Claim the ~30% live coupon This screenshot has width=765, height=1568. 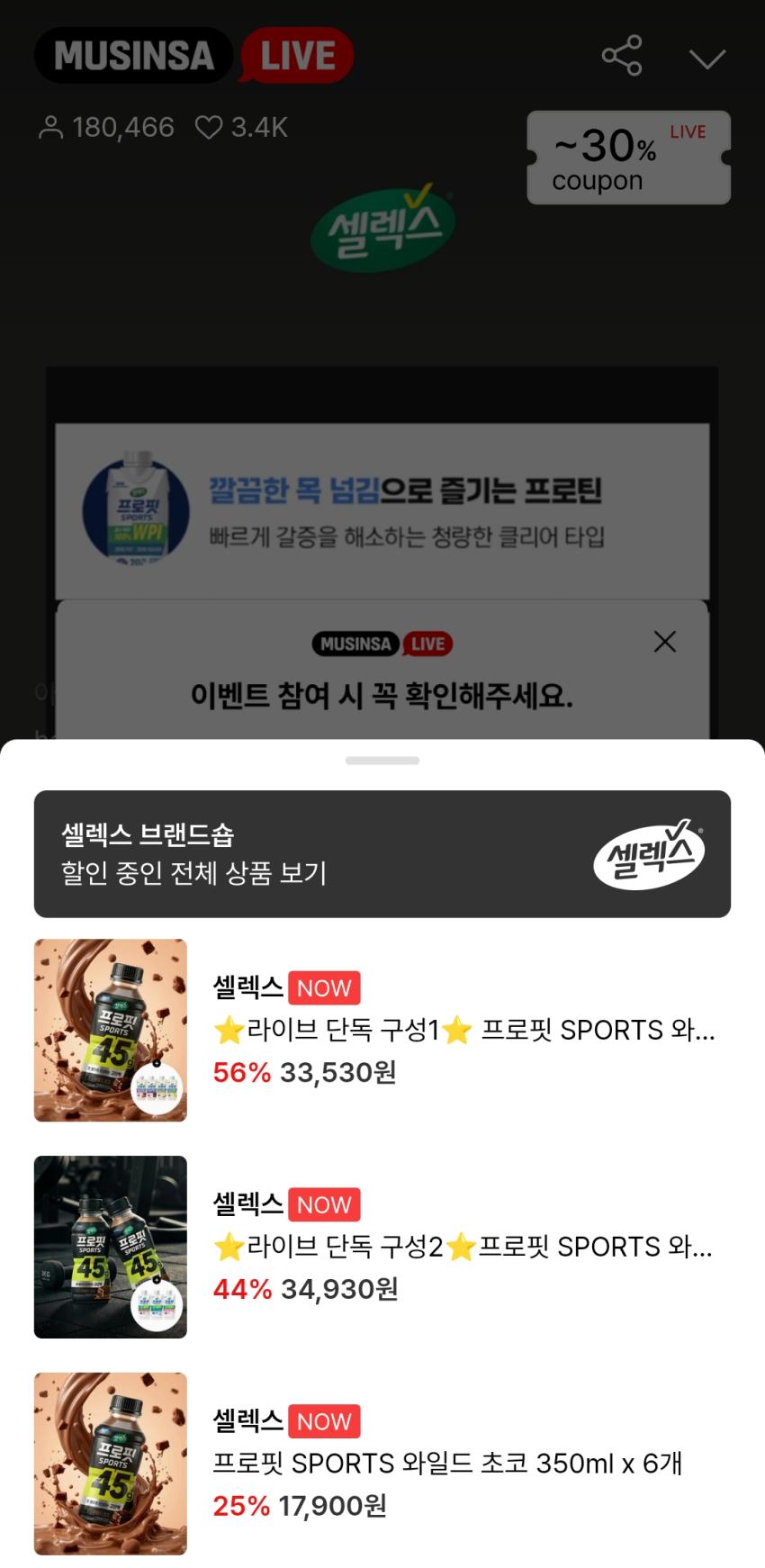tap(628, 158)
